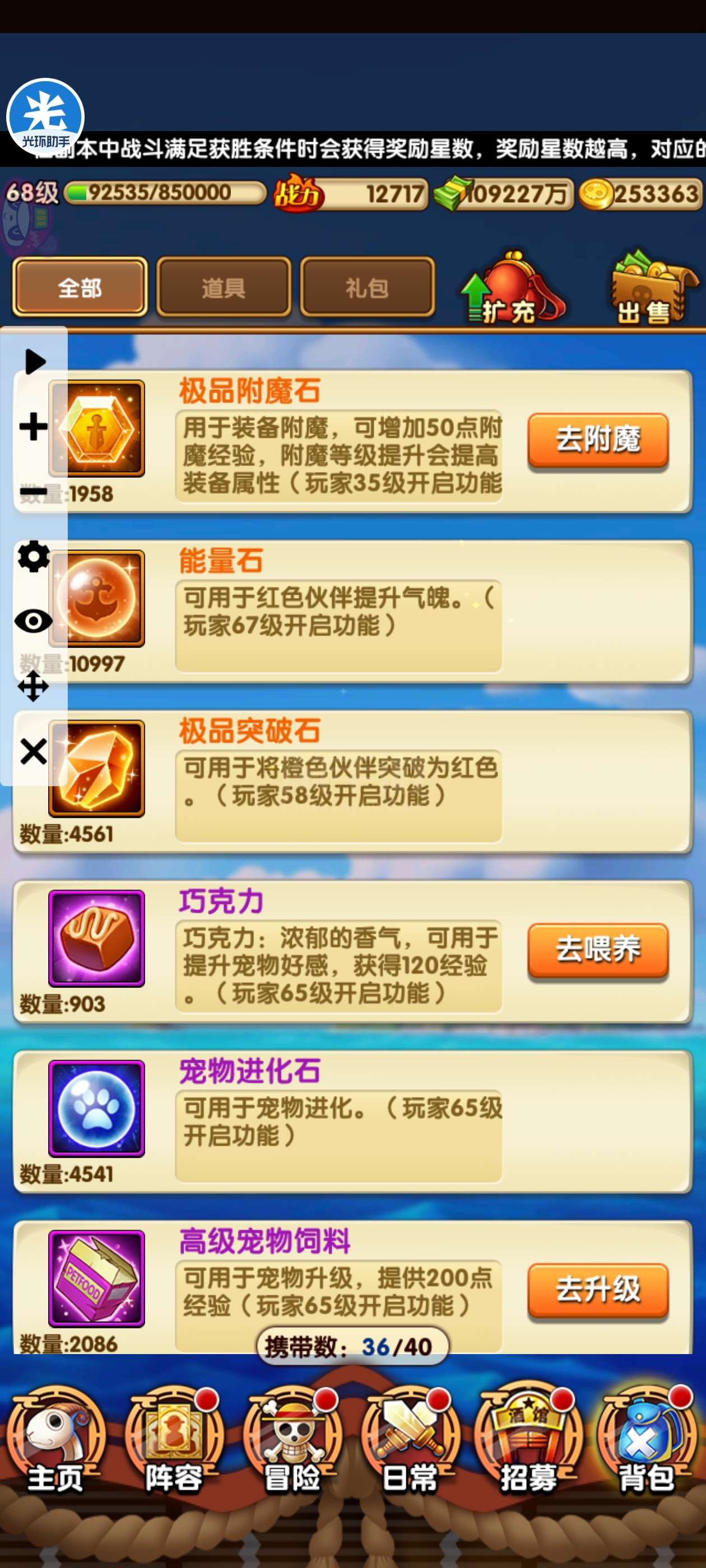Open the 招募 recruit tavern

[528, 1441]
